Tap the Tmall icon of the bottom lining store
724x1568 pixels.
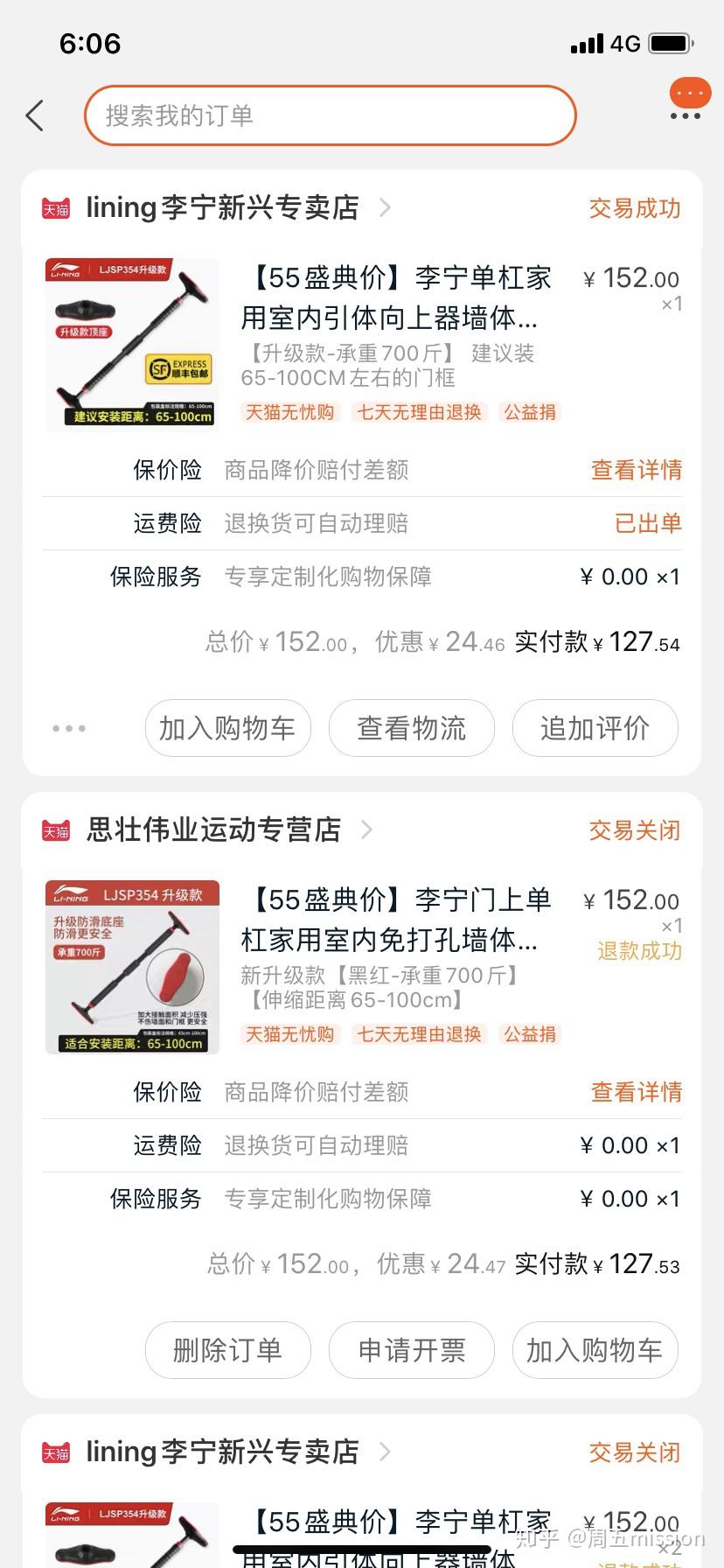[x=56, y=1451]
